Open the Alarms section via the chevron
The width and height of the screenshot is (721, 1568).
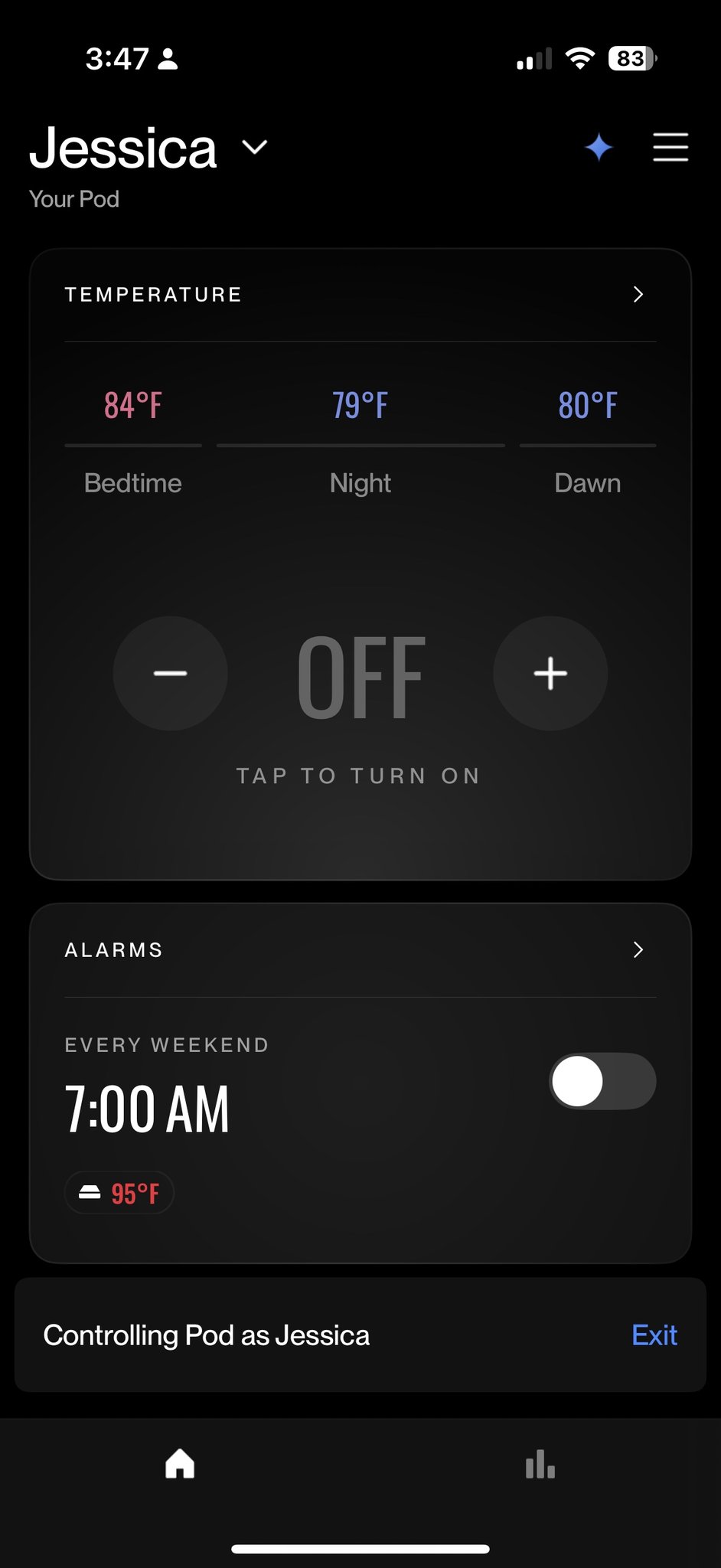point(638,950)
